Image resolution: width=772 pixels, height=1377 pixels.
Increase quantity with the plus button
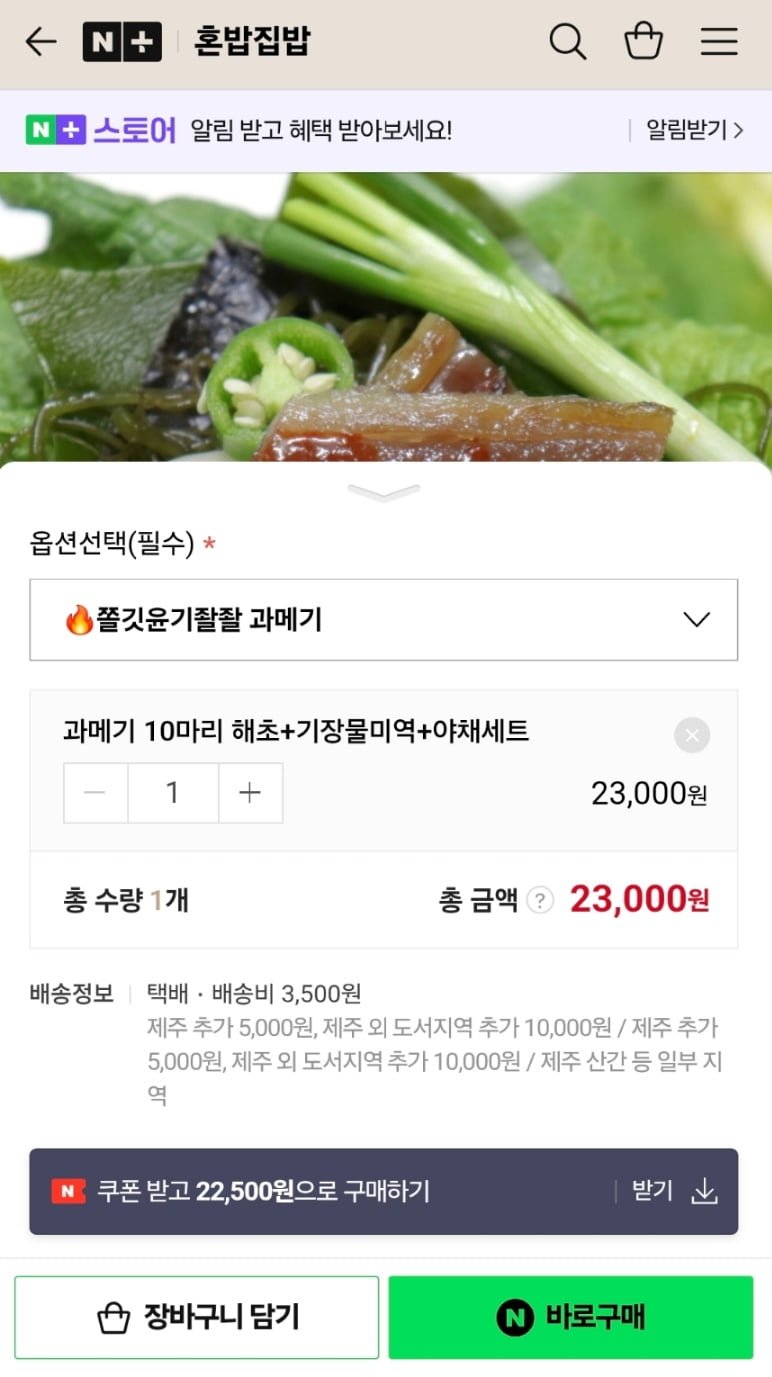[250, 793]
